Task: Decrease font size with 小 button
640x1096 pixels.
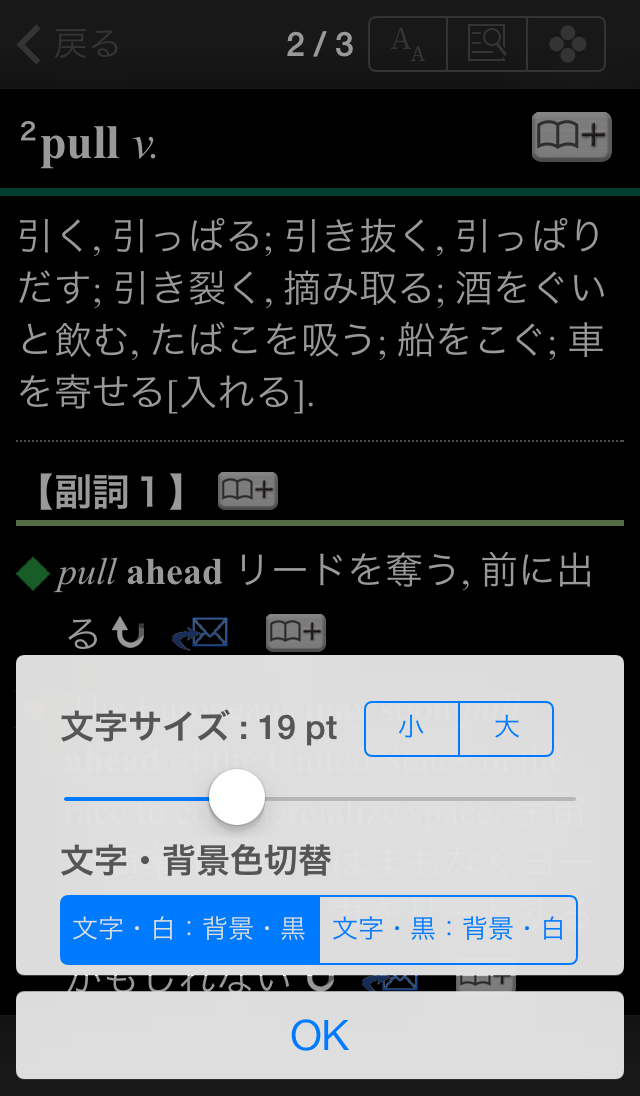Action: [411, 728]
